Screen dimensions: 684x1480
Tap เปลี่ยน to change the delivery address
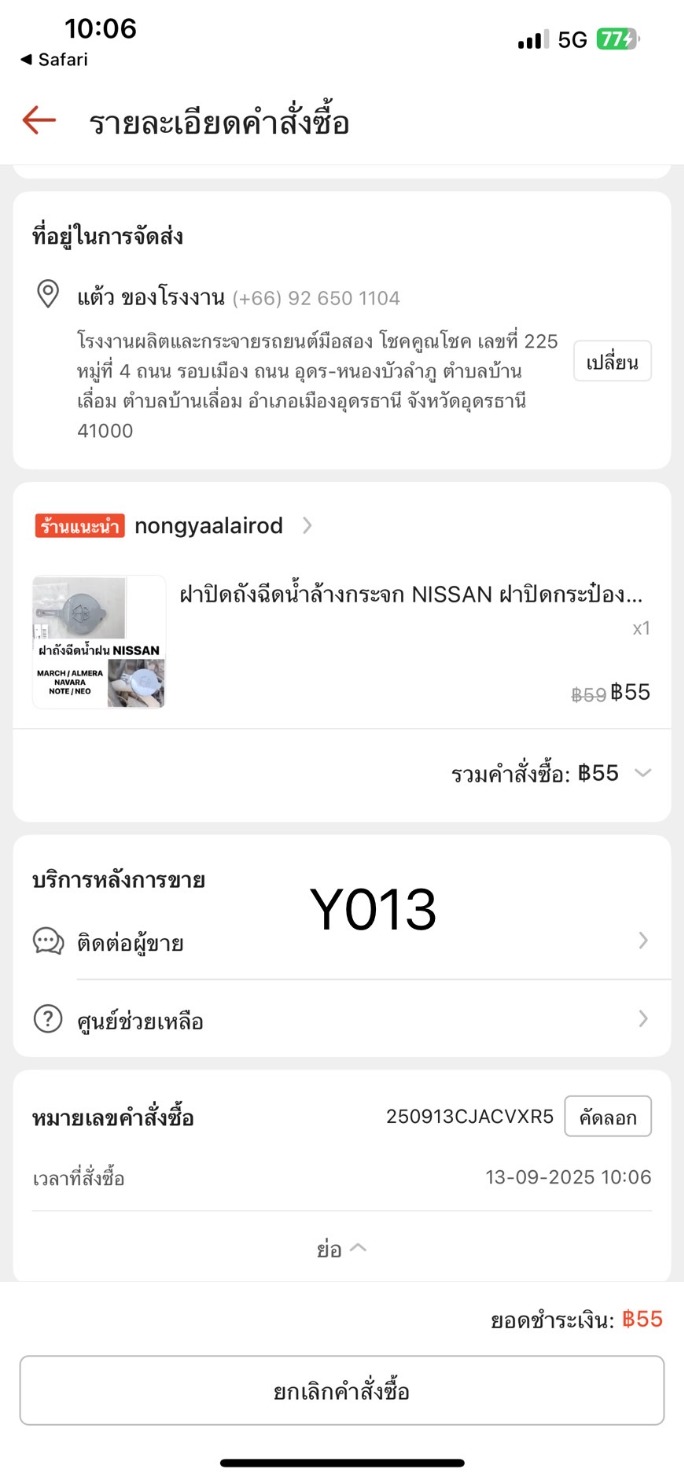click(x=612, y=361)
